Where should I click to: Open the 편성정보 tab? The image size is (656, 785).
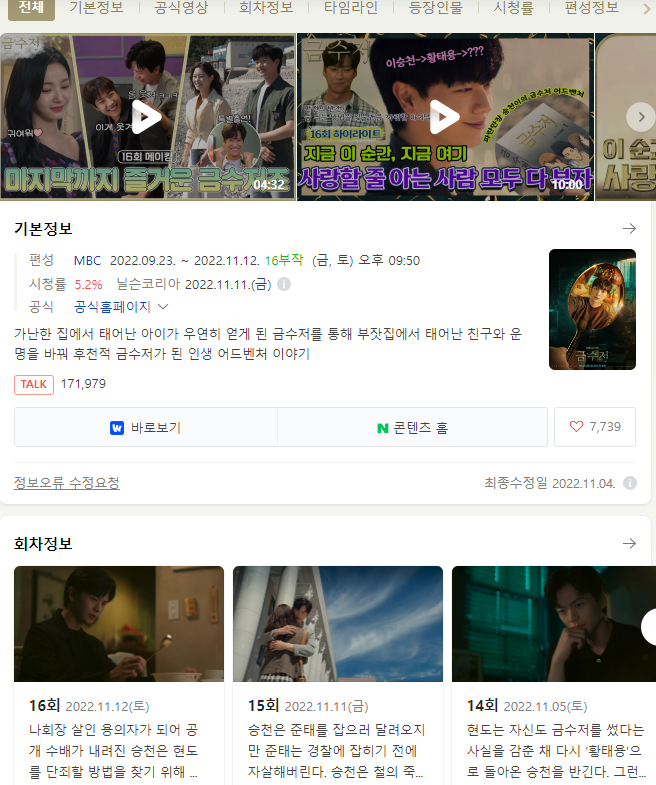pos(591,8)
